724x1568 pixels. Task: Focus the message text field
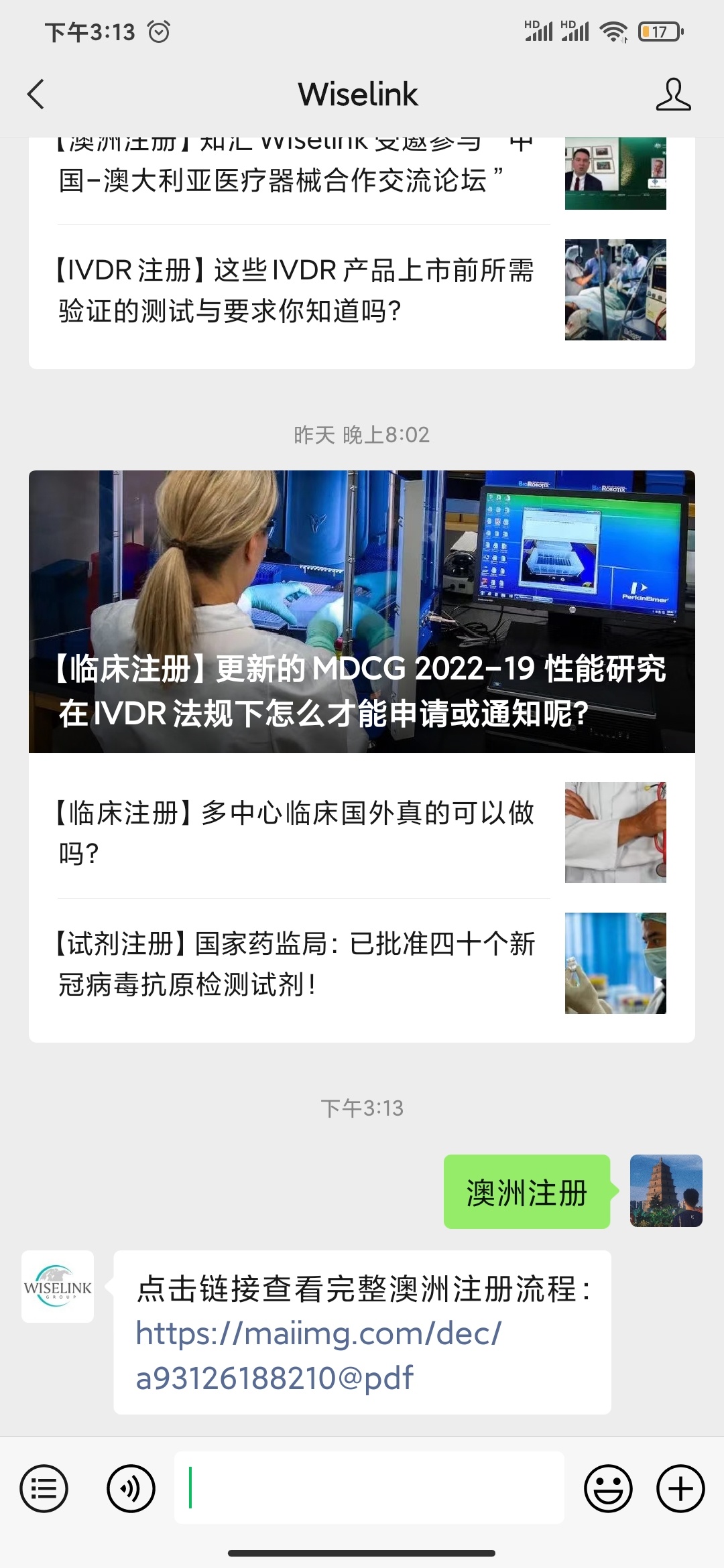click(x=369, y=1488)
